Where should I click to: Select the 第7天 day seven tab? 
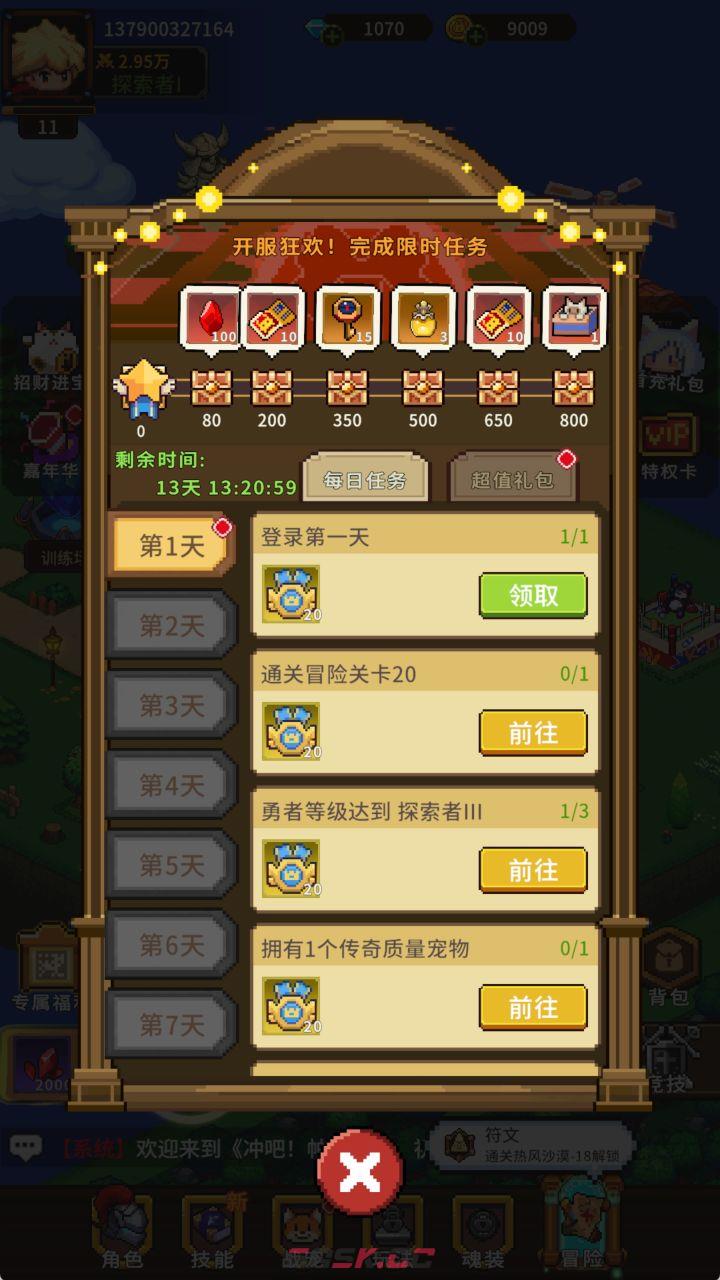click(x=170, y=1025)
